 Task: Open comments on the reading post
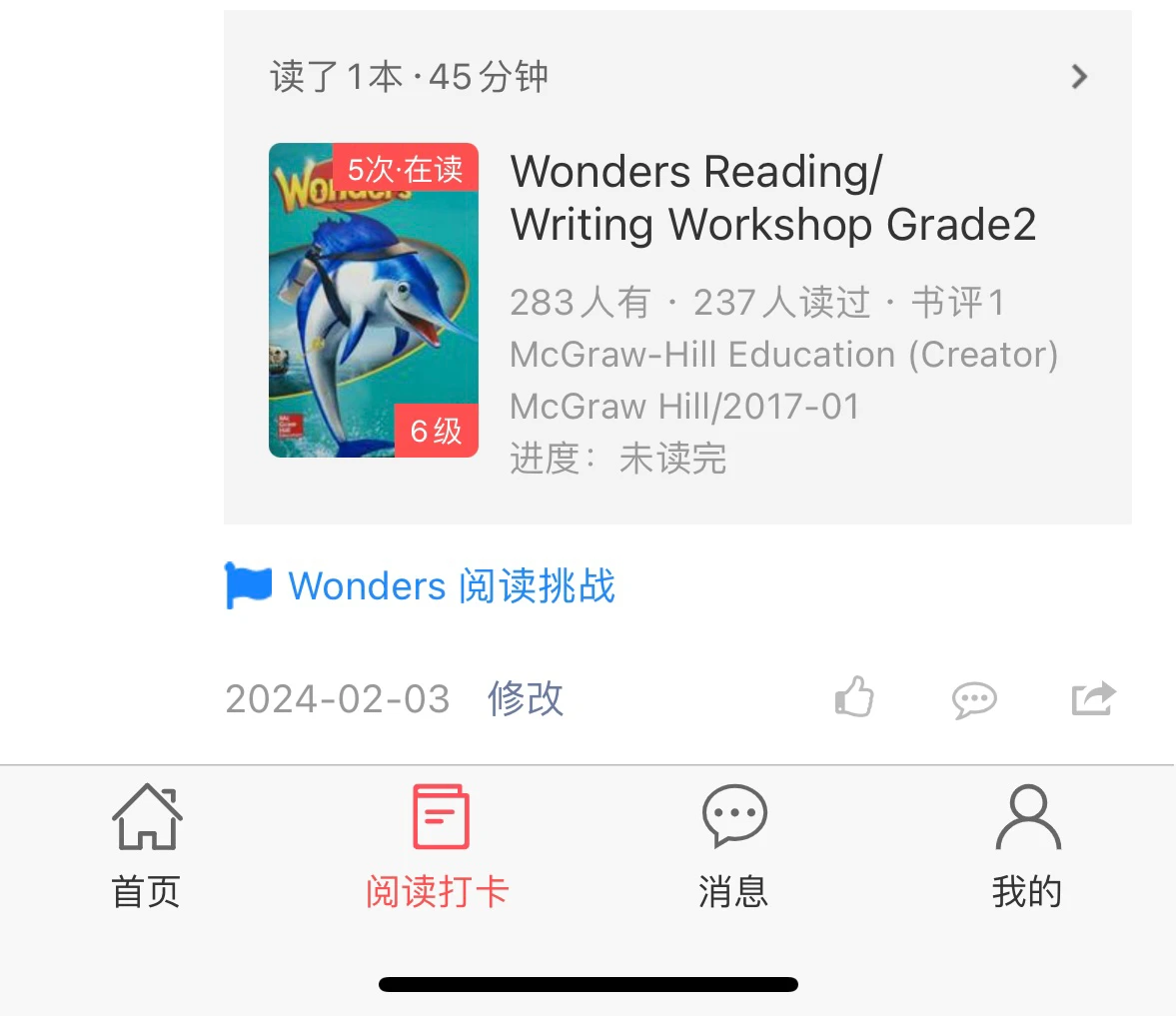(x=974, y=699)
